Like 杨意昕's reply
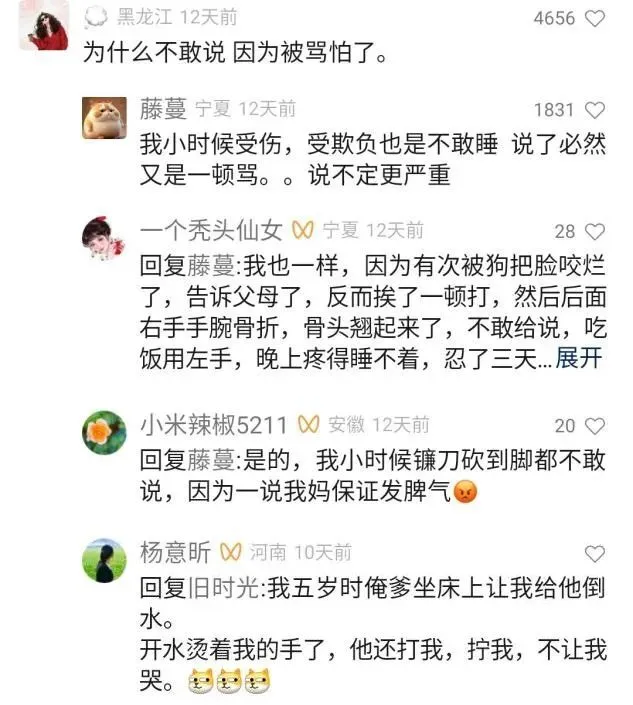Image resolution: width=633 pixels, height=705 pixels. (x=595, y=553)
